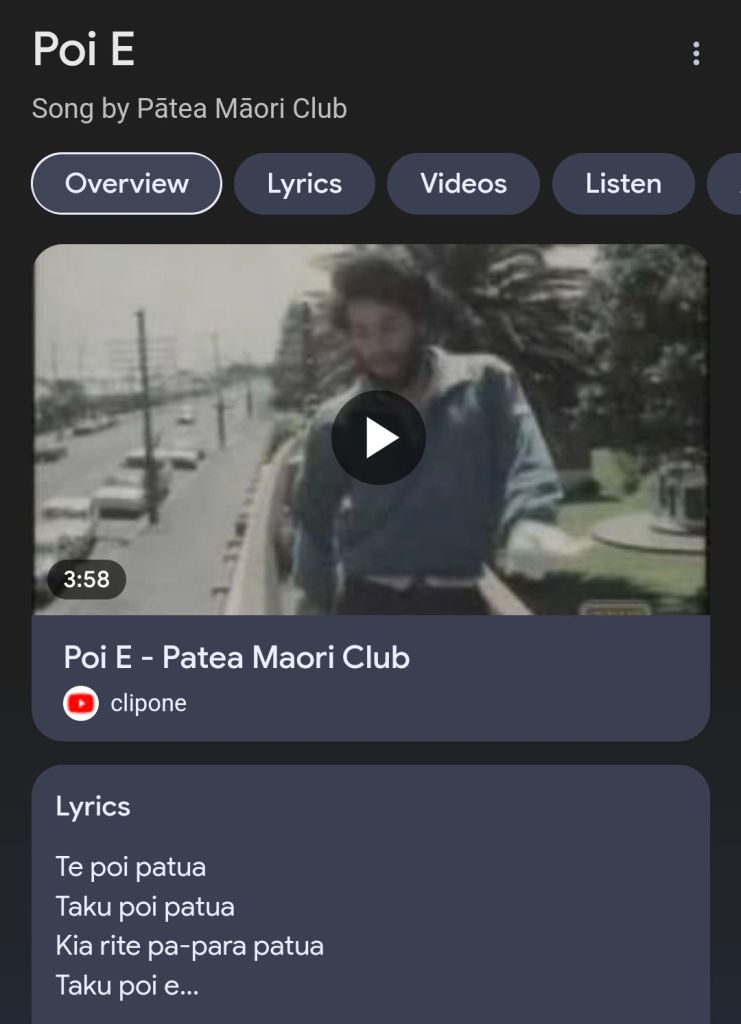The height and width of the screenshot is (1024, 741).
Task: Switch to the Videos chip
Action: click(463, 184)
